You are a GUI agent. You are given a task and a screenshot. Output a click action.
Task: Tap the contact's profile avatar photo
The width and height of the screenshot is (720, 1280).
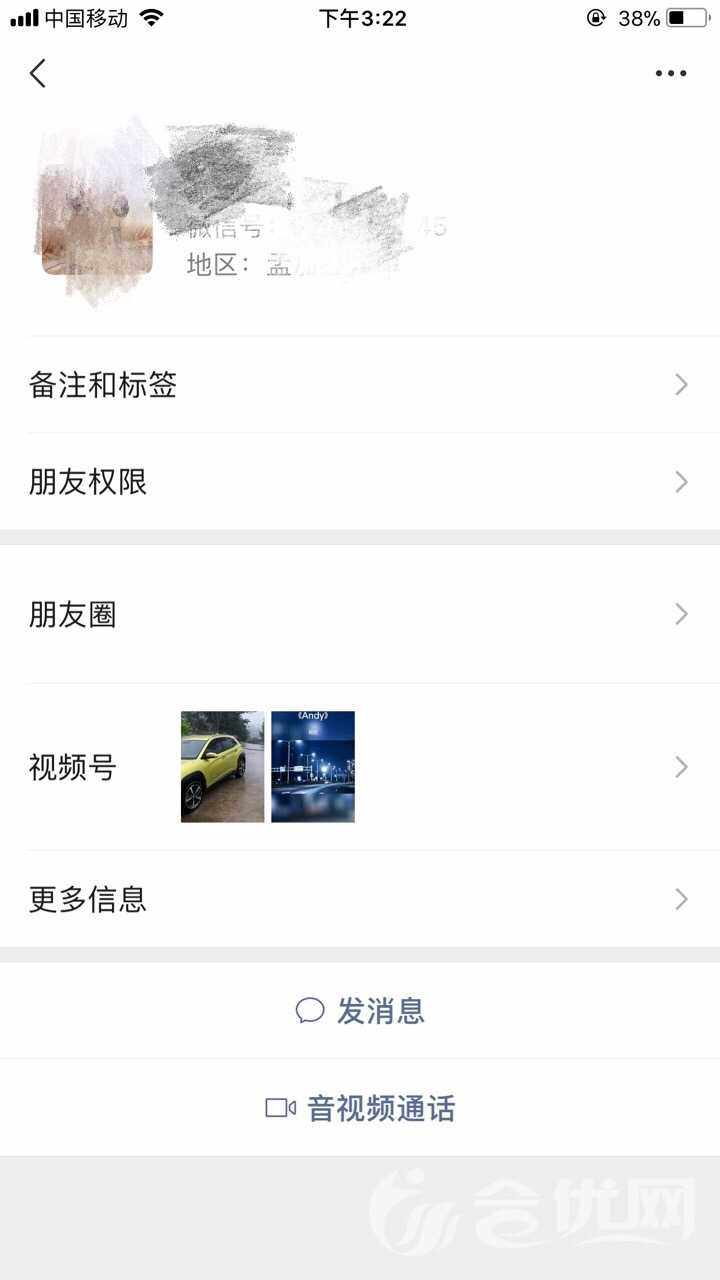pos(93,203)
